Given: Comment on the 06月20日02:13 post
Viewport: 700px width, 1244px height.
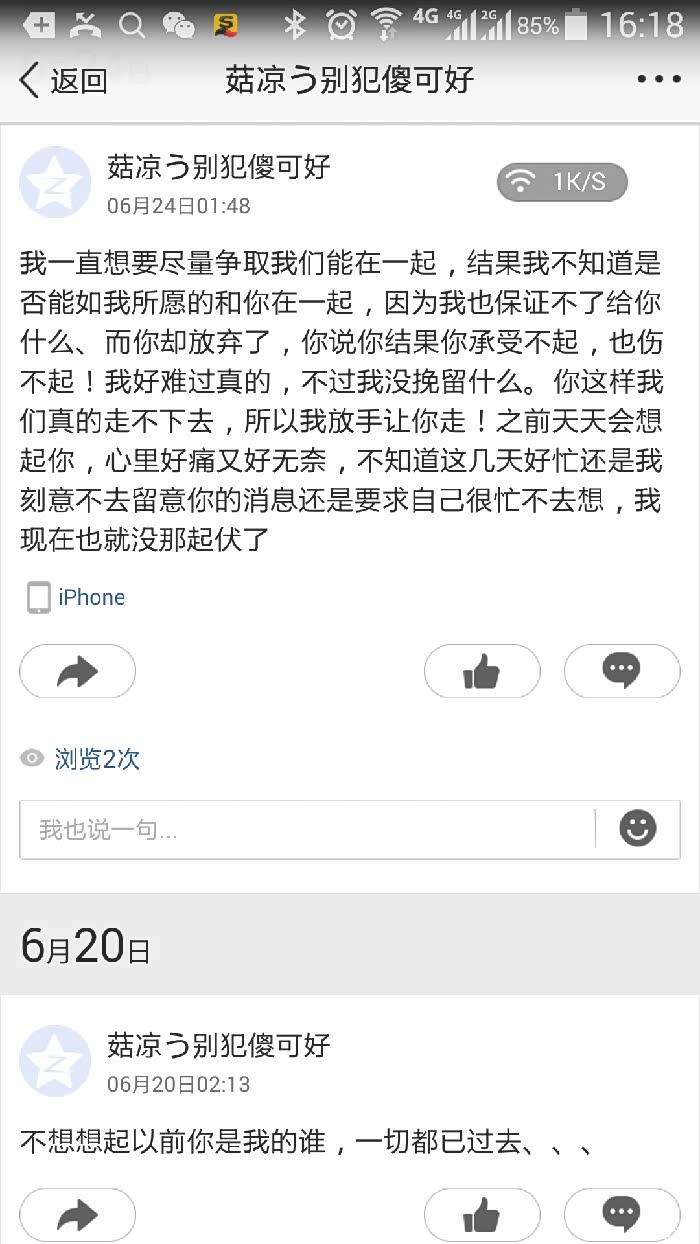Looking at the screenshot, I should tap(621, 1215).
